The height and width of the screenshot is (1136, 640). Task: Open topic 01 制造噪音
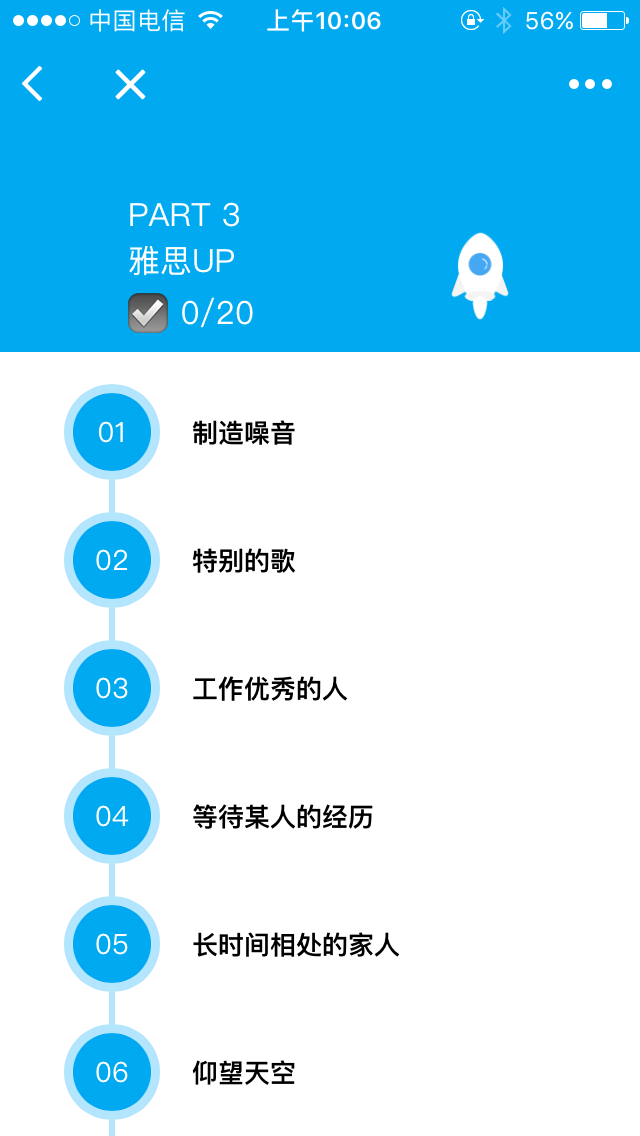click(x=243, y=433)
